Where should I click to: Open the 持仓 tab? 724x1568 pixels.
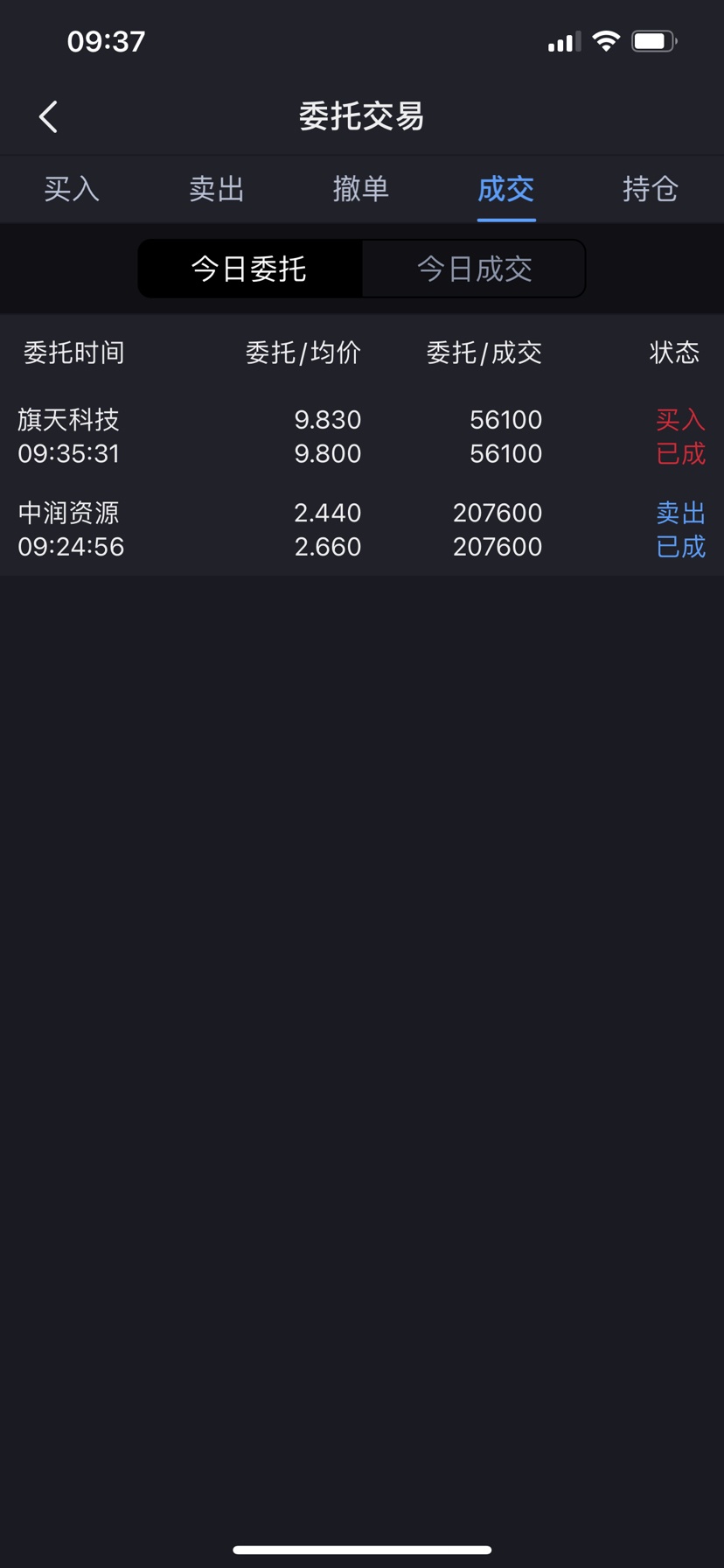(x=651, y=189)
